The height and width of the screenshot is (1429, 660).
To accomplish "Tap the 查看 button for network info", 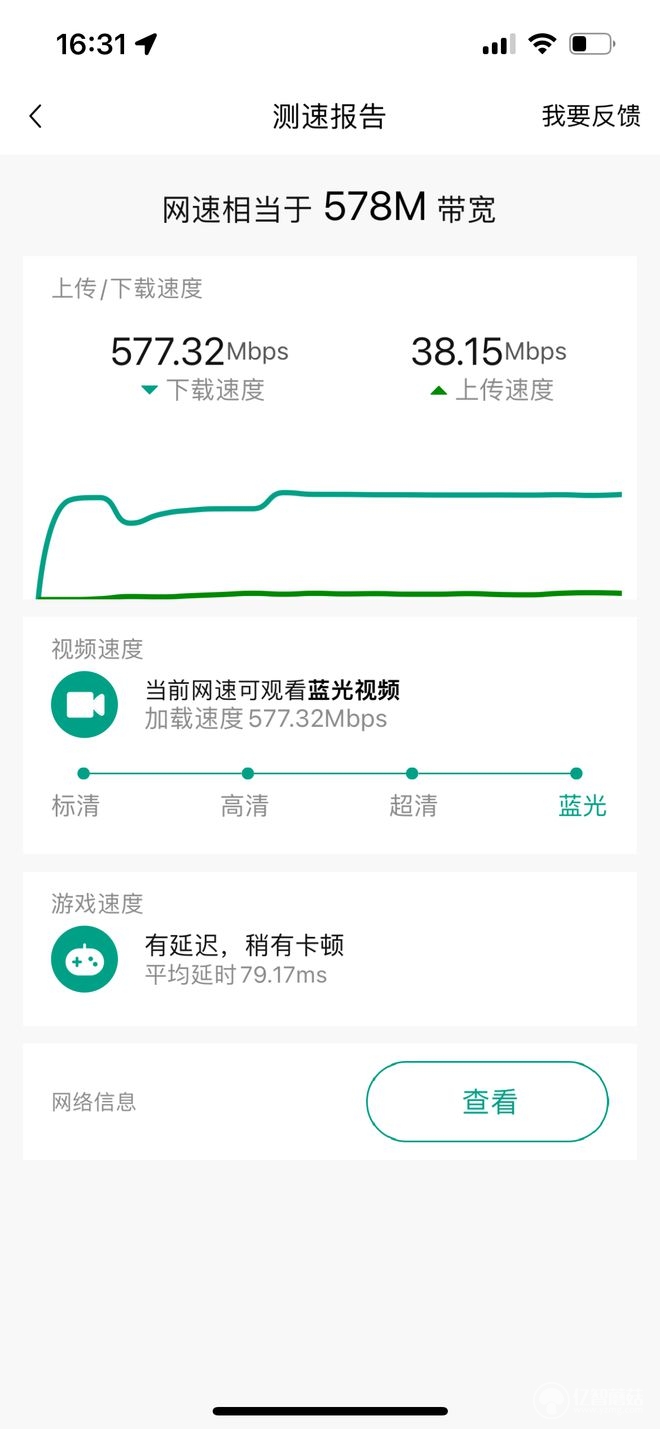I will (487, 1102).
